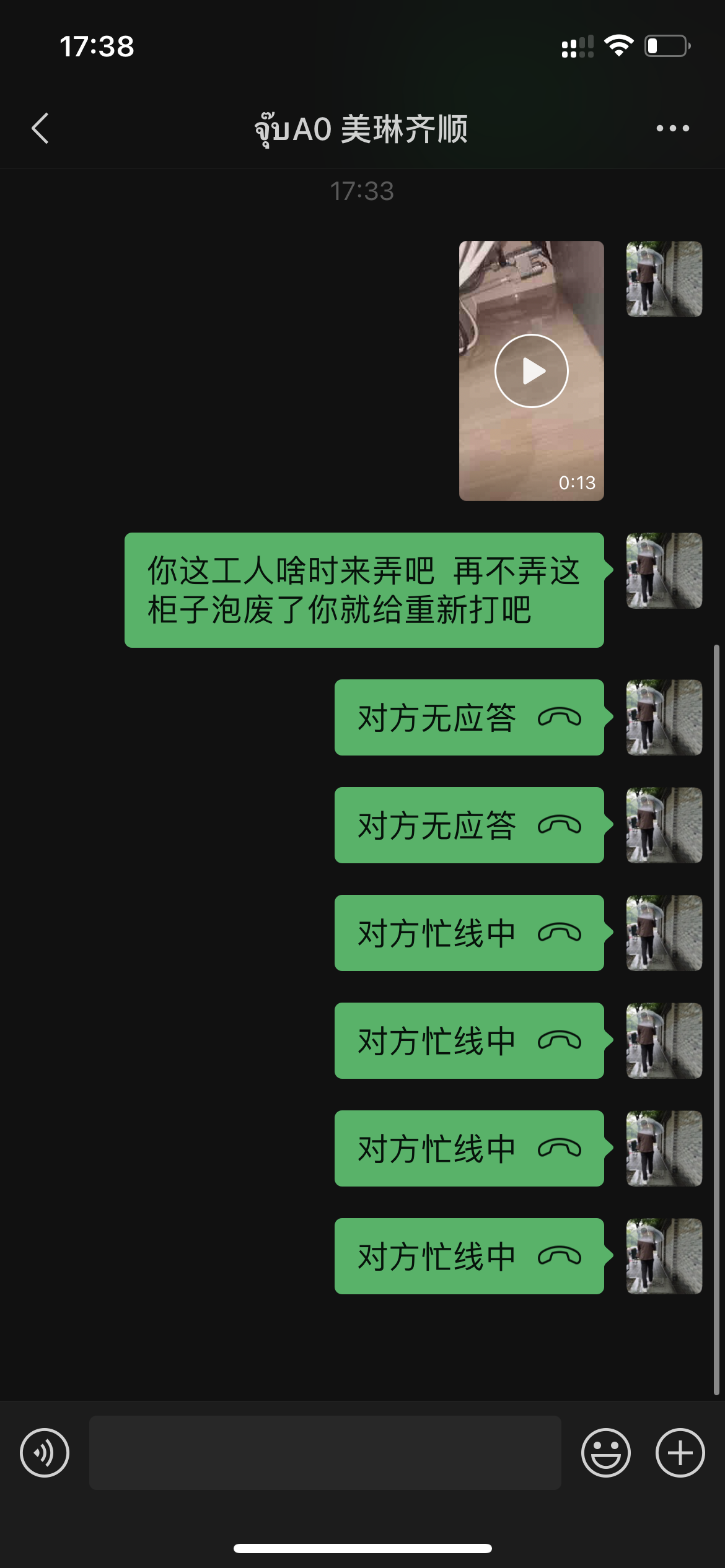Tap the message text field
The width and height of the screenshot is (725, 1568).
pos(325,1452)
